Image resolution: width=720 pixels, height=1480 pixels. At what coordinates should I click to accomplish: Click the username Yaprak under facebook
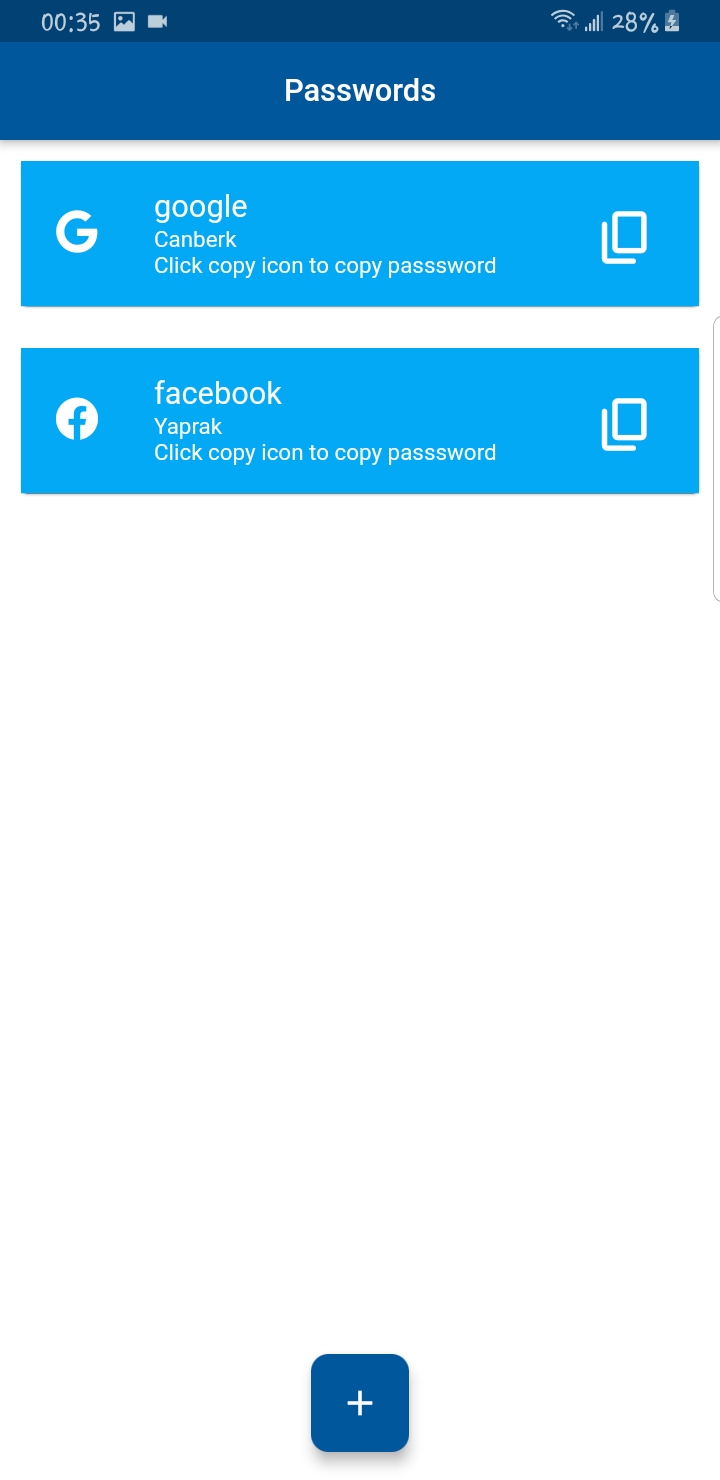188,426
